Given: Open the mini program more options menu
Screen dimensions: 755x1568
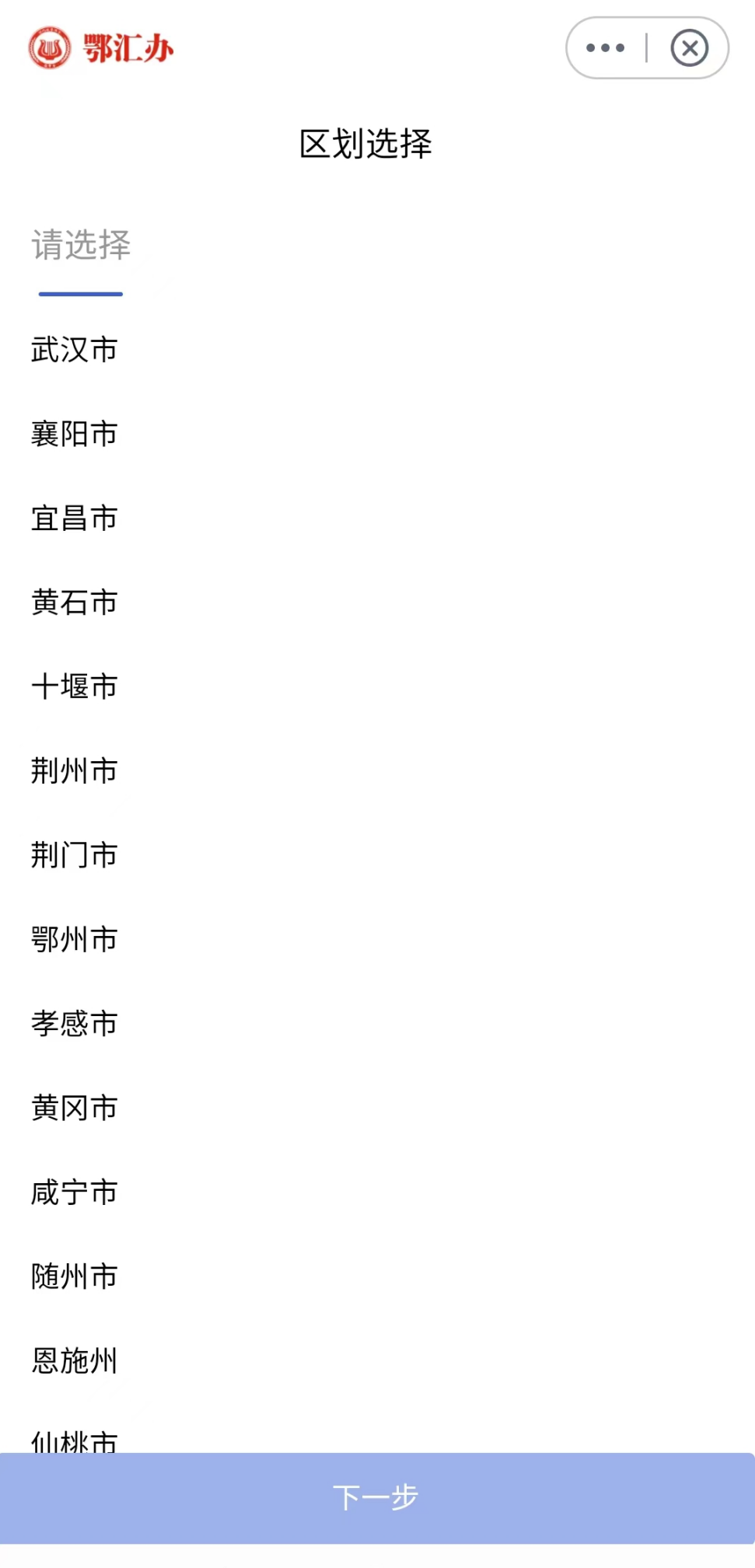Looking at the screenshot, I should (606, 48).
